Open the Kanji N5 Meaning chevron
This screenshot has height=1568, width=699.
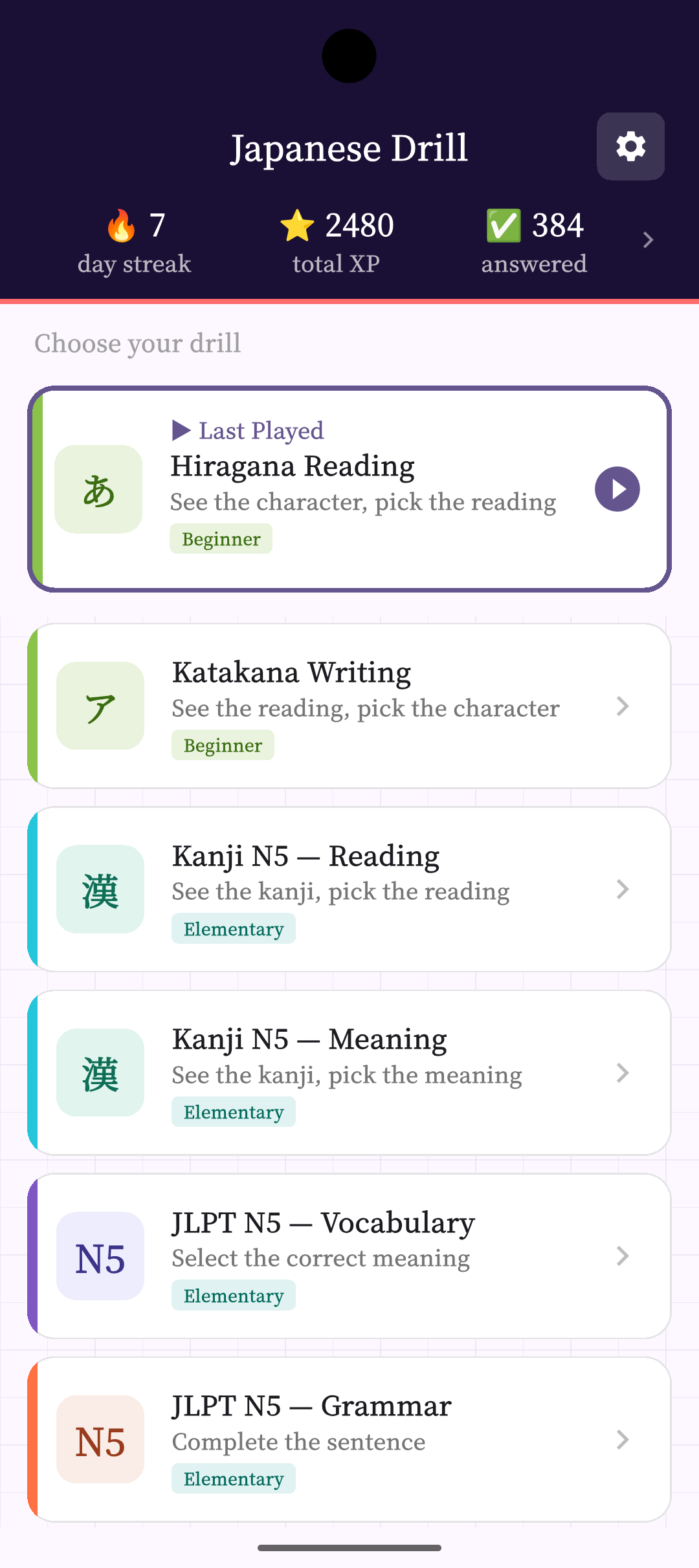pos(623,1073)
